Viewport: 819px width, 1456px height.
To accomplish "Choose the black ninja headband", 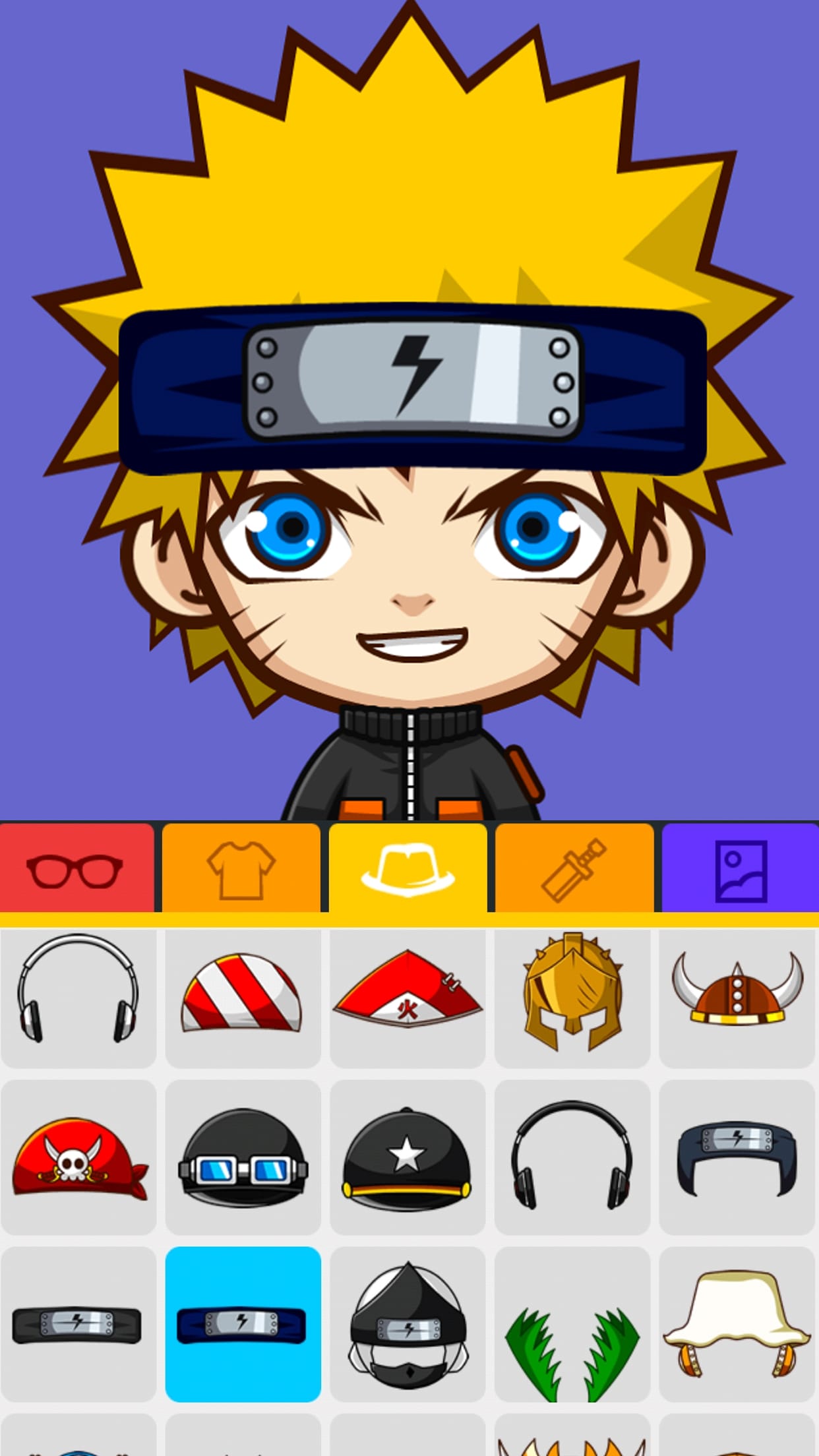I will (x=78, y=1324).
